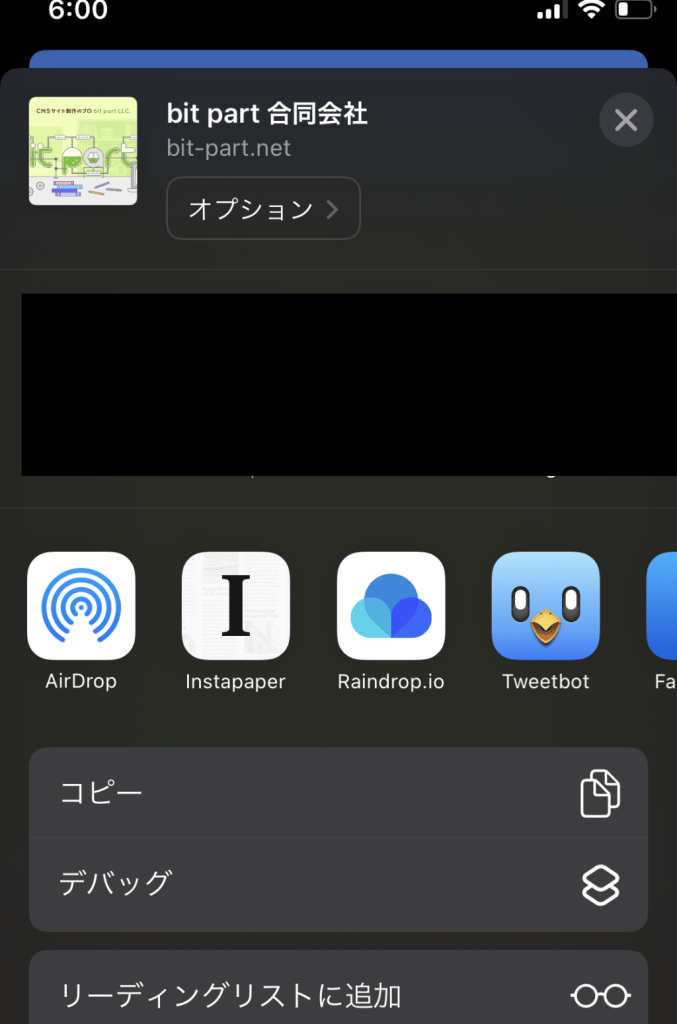Close the share sheet
Screen dimensions: 677x1024
(x=626, y=121)
